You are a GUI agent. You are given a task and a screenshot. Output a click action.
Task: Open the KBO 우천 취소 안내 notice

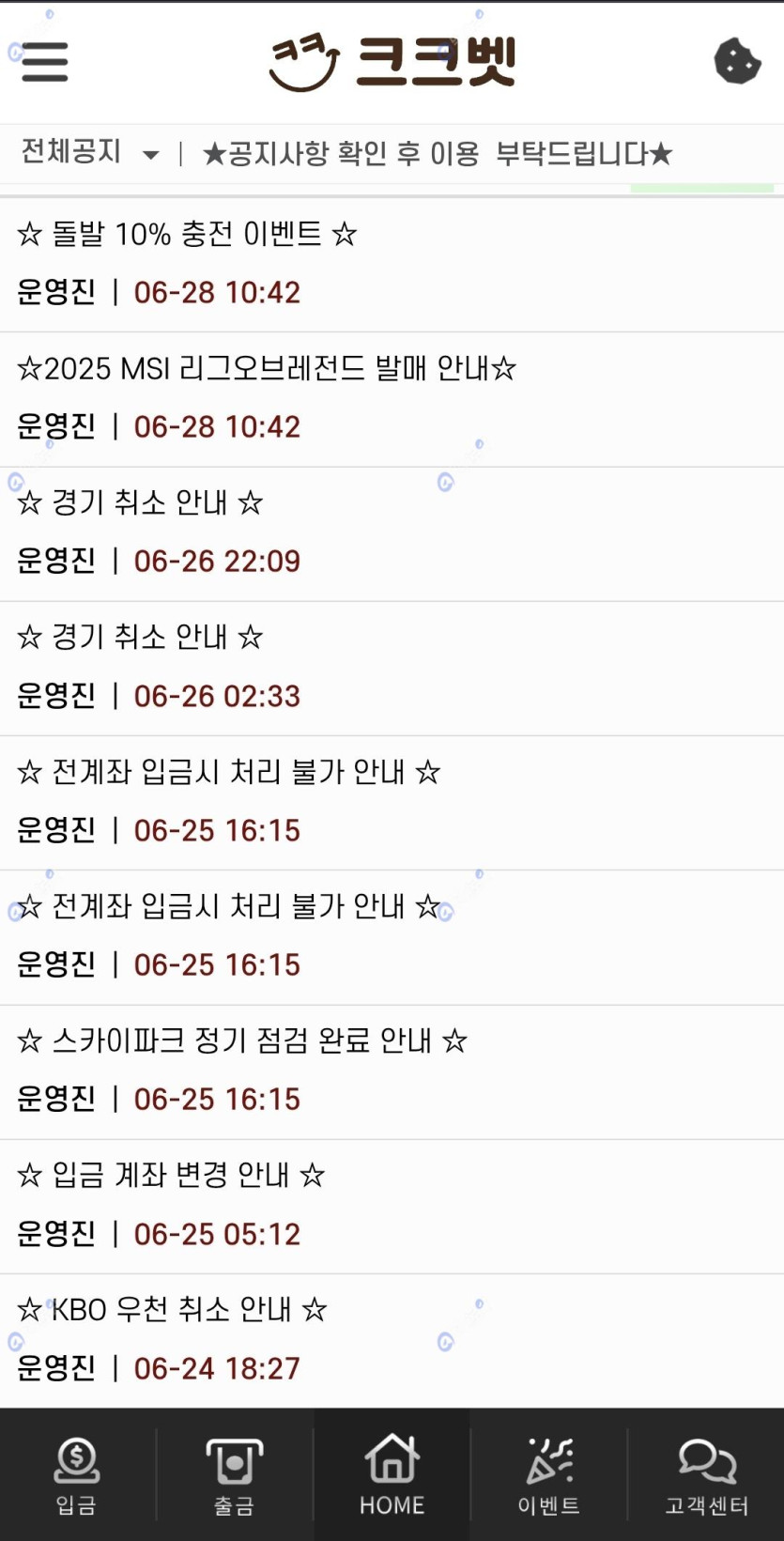[392, 1341]
